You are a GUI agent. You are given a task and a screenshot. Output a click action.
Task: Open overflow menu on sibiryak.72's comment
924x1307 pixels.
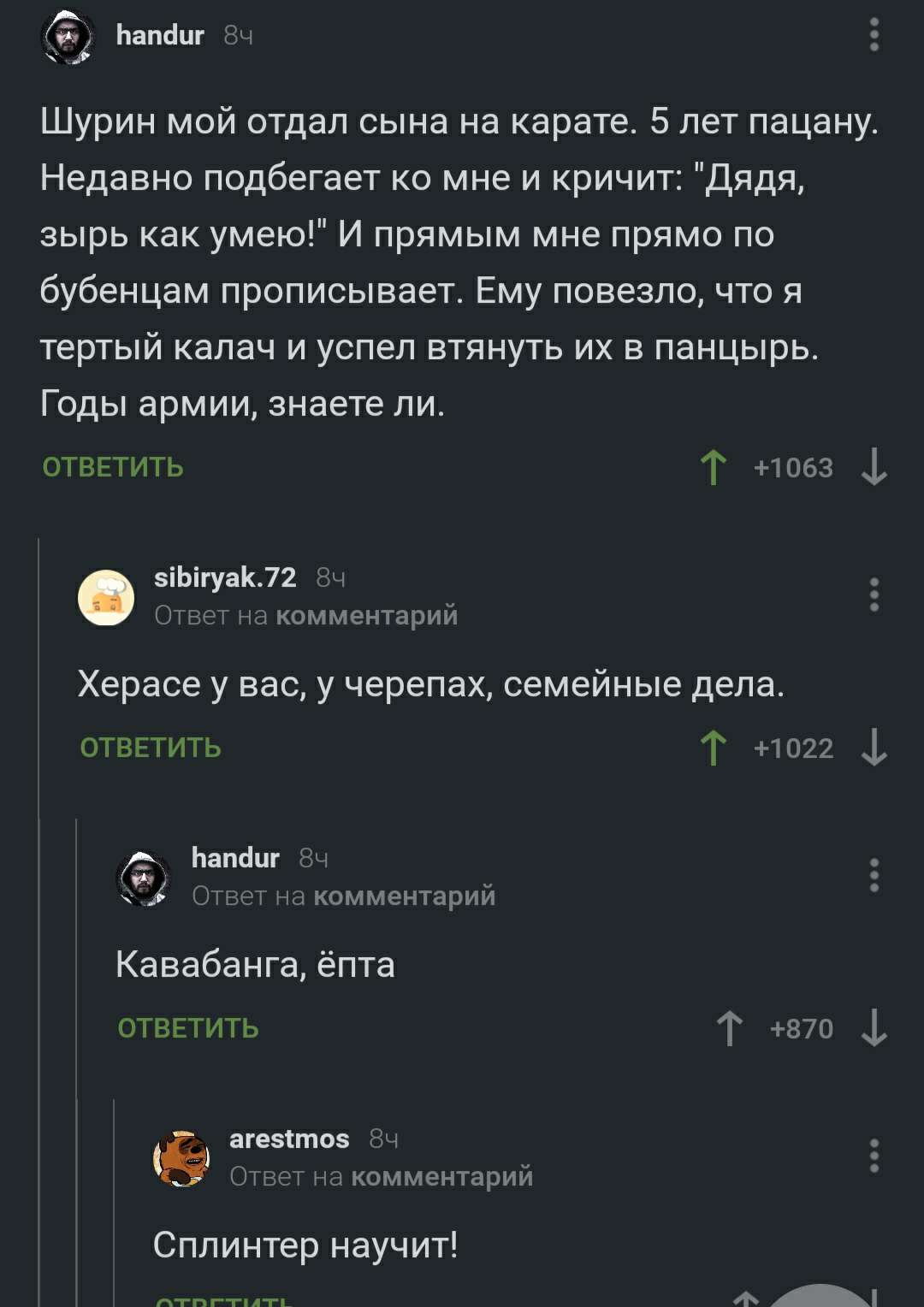click(x=874, y=594)
